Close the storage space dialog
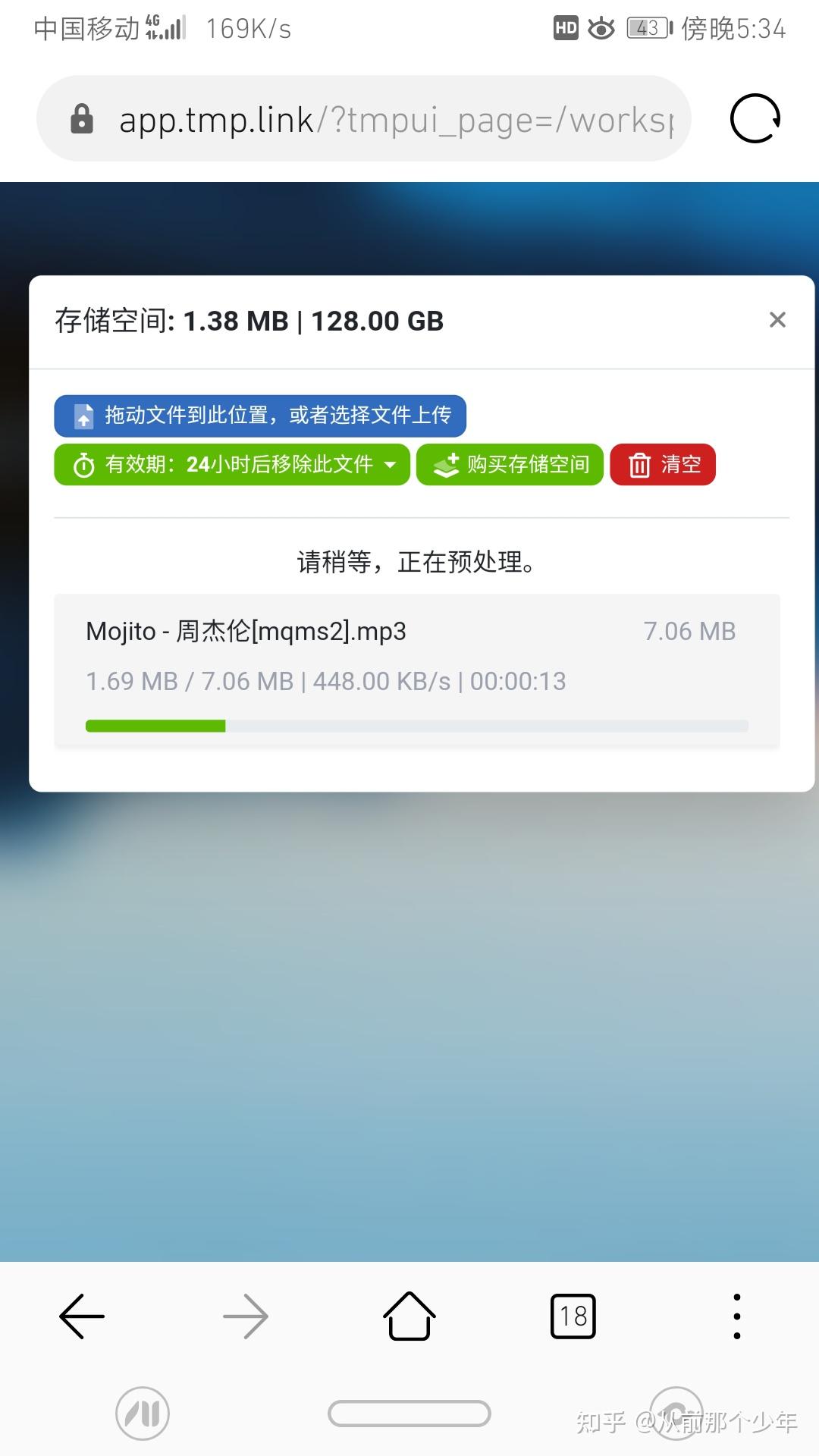This screenshot has width=819, height=1456. point(777,320)
